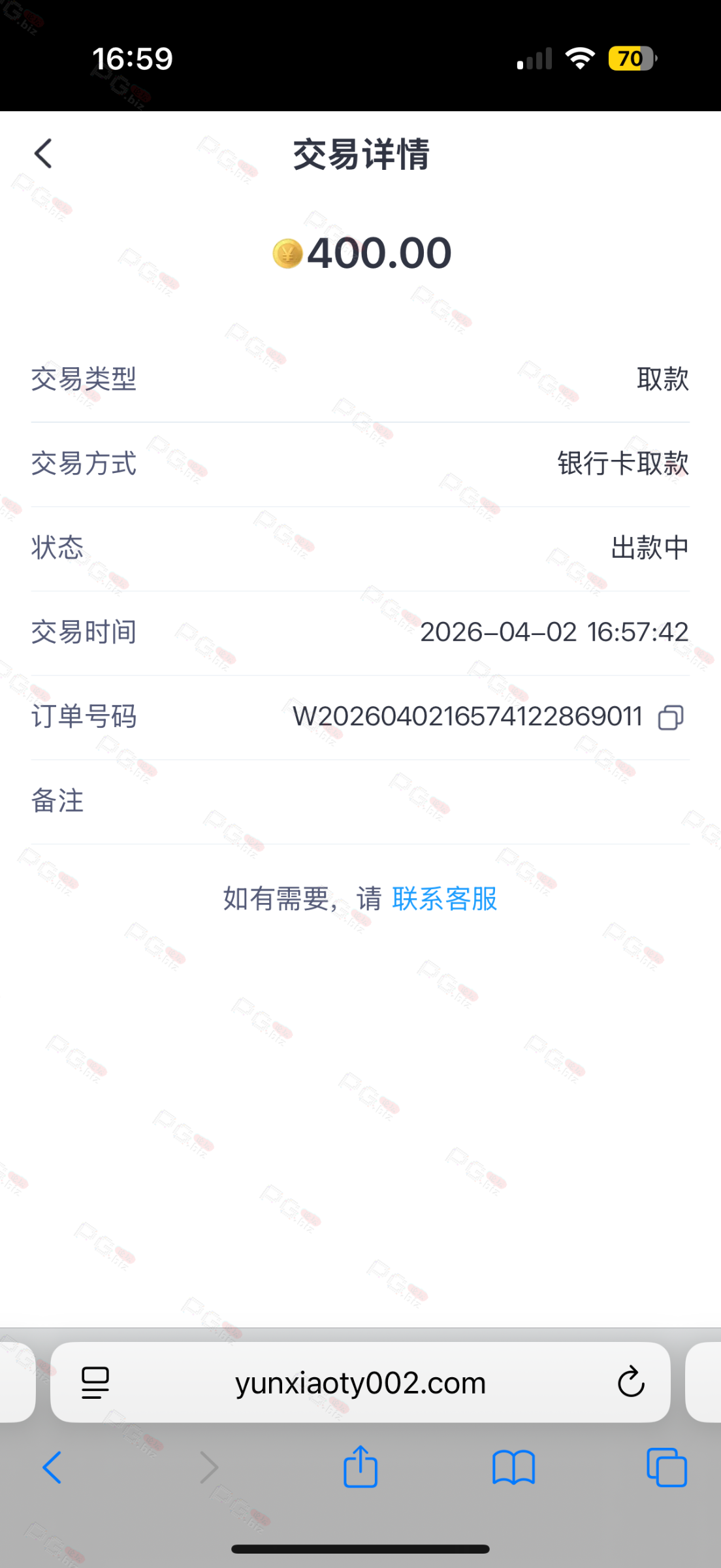The height and width of the screenshot is (1568, 721).
Task: Show all open Safari tabs
Action: (x=666, y=1467)
